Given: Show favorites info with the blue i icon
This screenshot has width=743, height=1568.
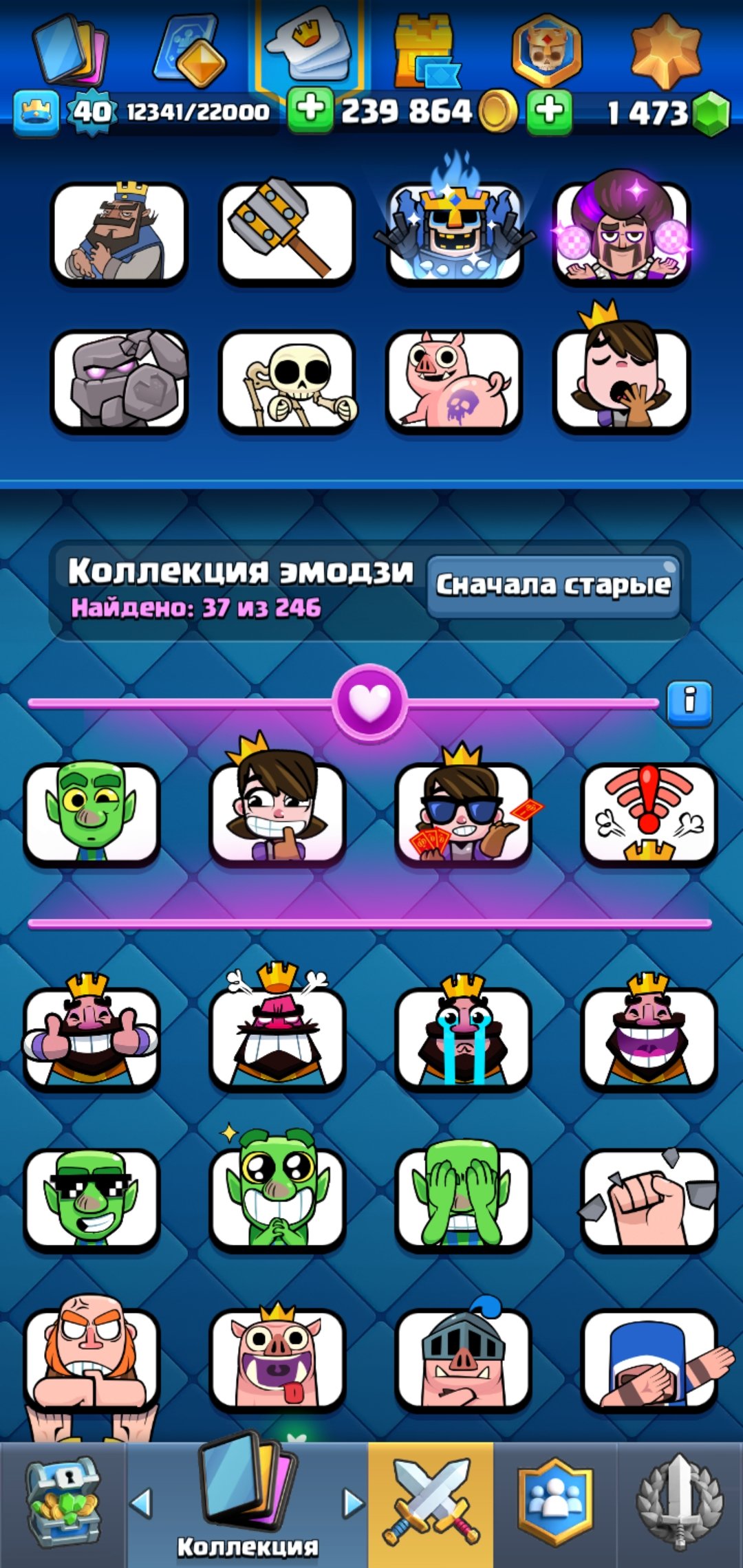Looking at the screenshot, I should [x=689, y=703].
